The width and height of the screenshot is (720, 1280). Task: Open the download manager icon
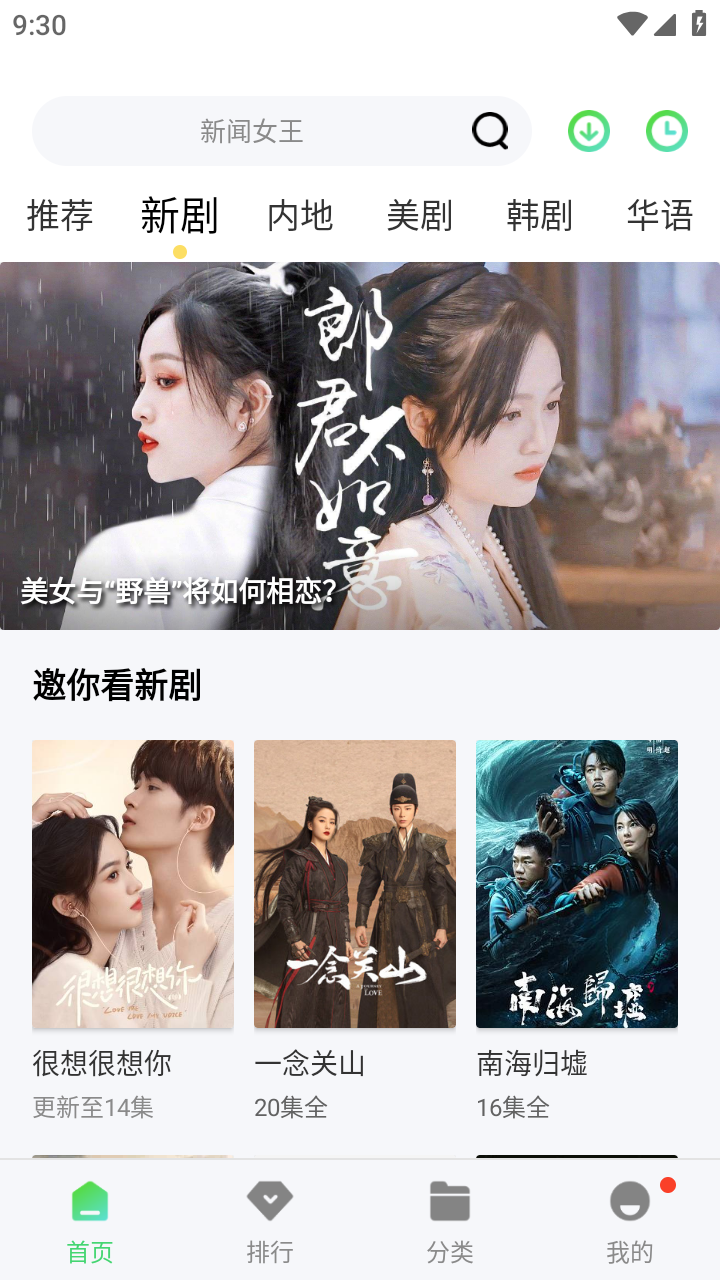point(588,130)
